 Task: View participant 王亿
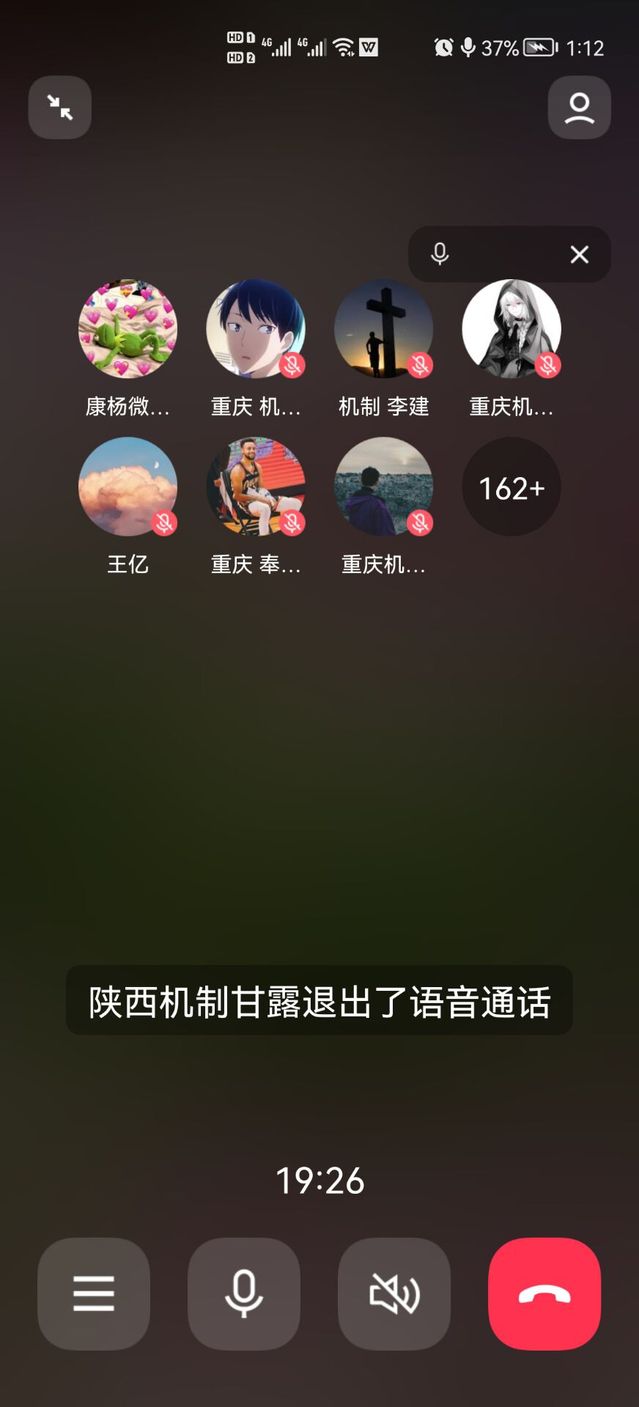[x=128, y=487]
